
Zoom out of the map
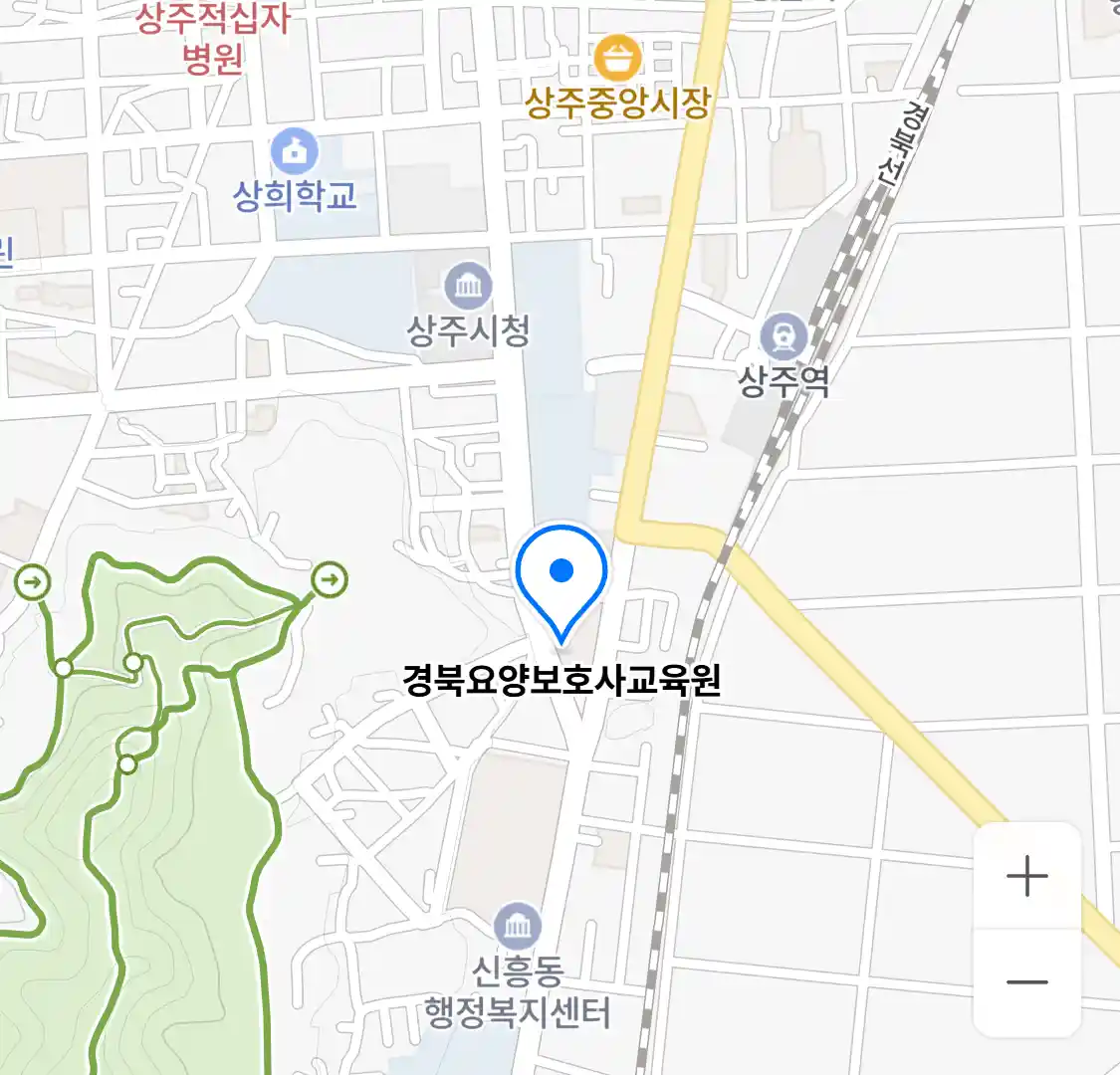[1026, 982]
